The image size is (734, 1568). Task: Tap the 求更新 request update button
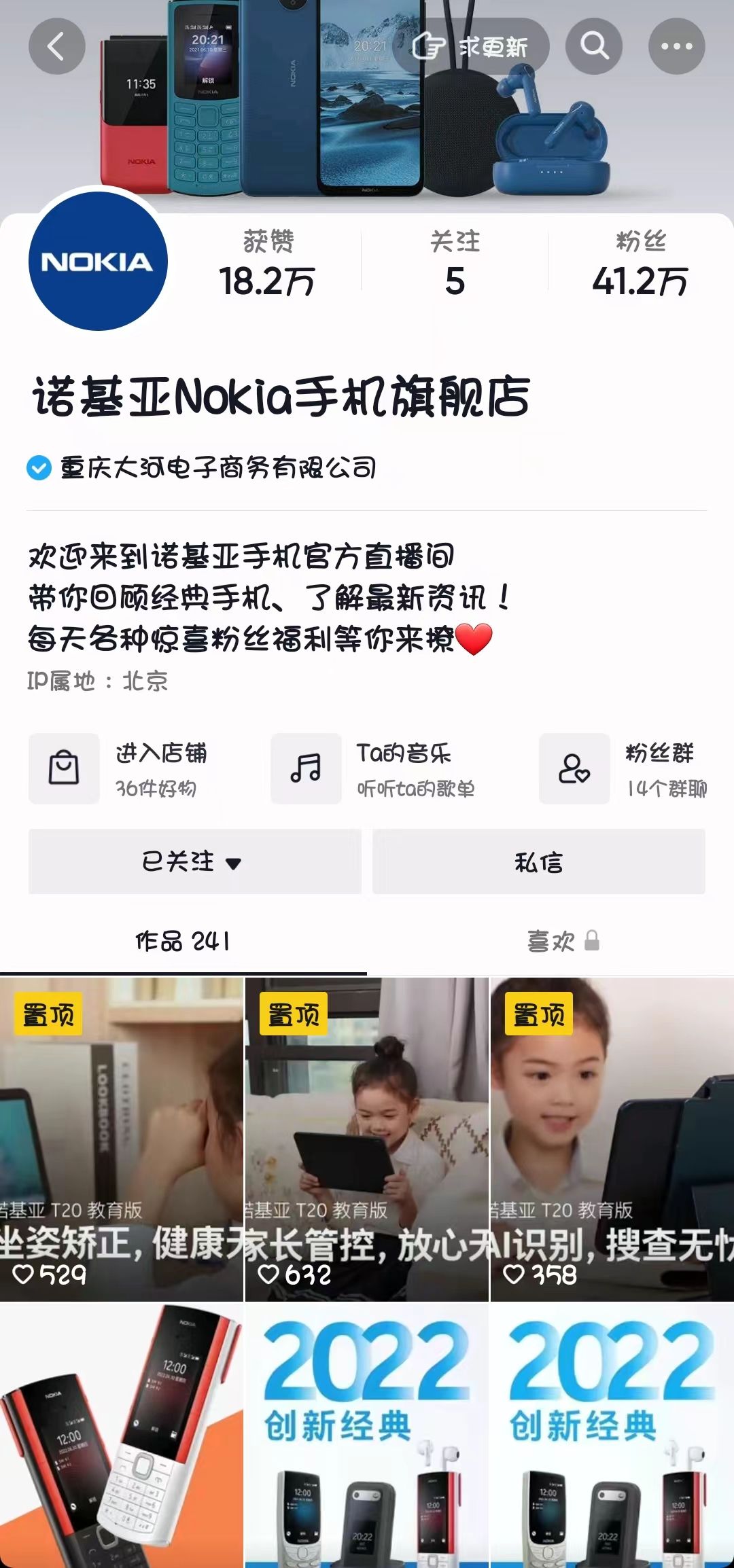(471, 47)
